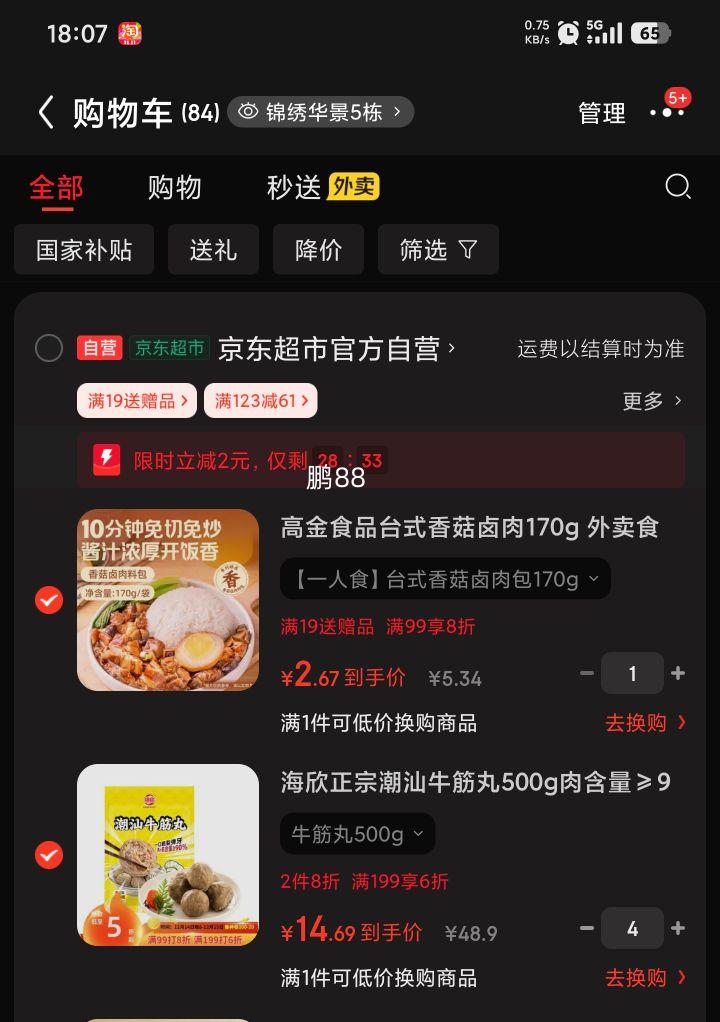Deselect the 海欣潮汕牛筋丸 product checkbox
Viewport: 720px width, 1022px height.
[x=47, y=856]
